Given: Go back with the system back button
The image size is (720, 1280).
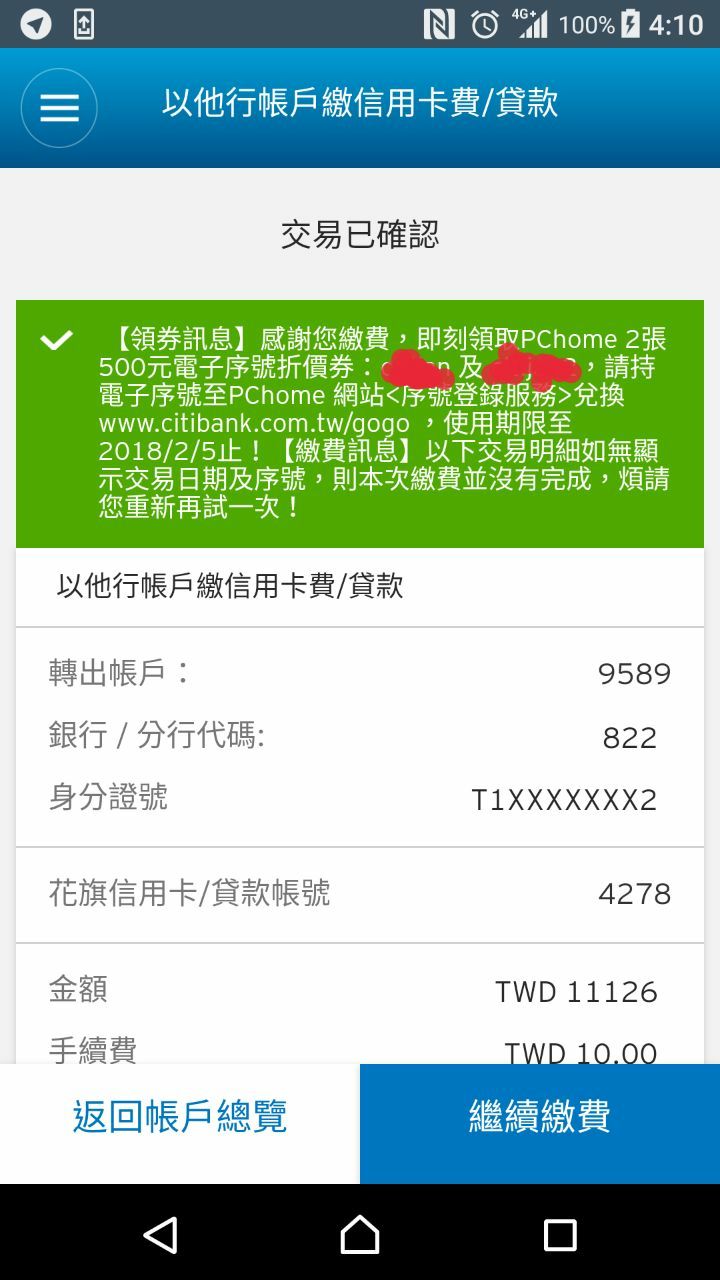Looking at the screenshot, I should click(161, 1235).
